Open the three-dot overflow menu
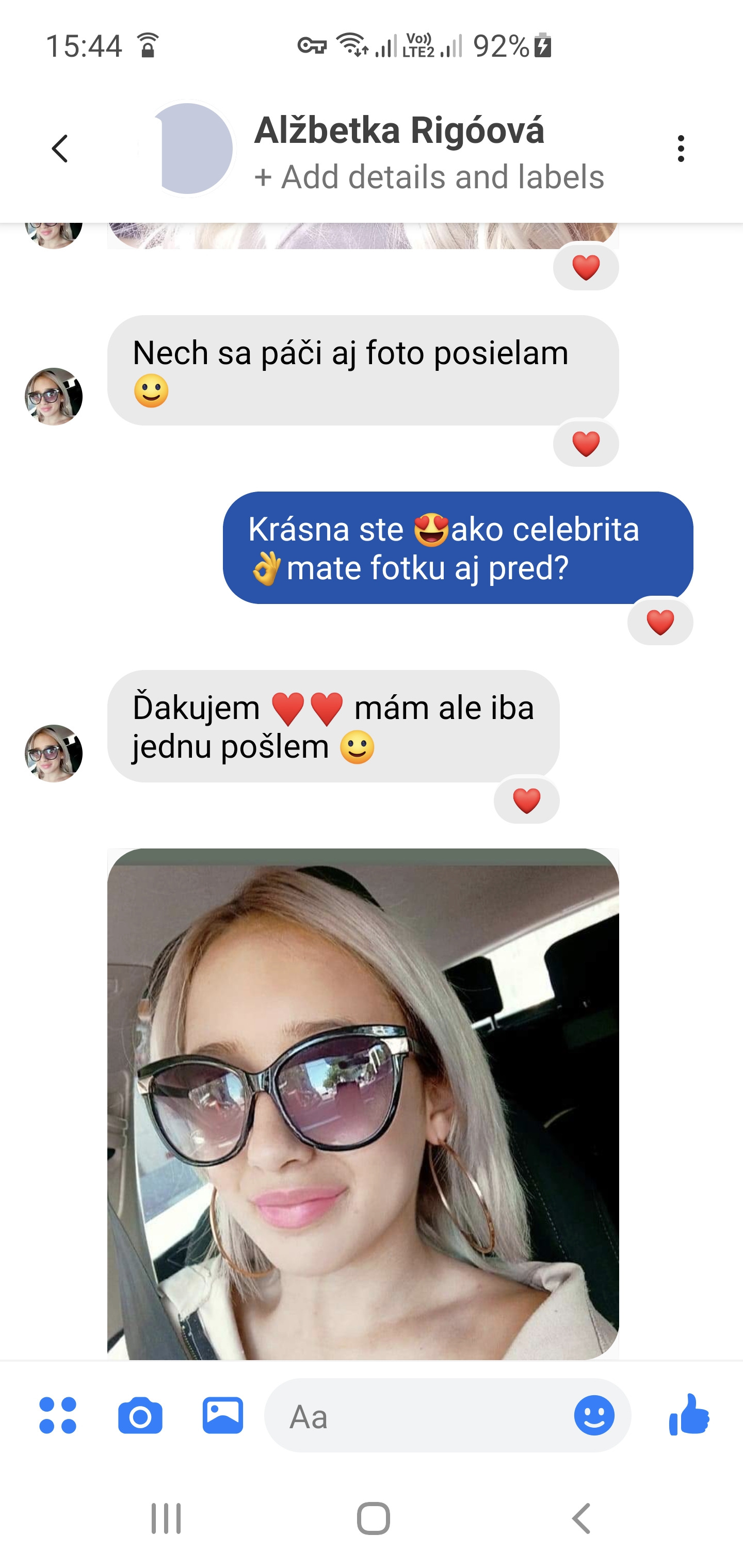Image resolution: width=743 pixels, height=1568 pixels. coord(680,149)
